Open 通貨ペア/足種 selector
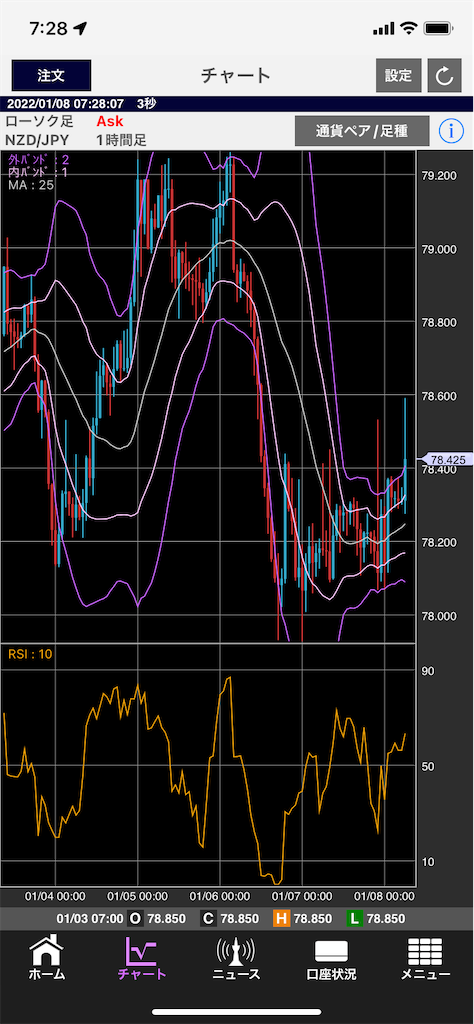 362,131
